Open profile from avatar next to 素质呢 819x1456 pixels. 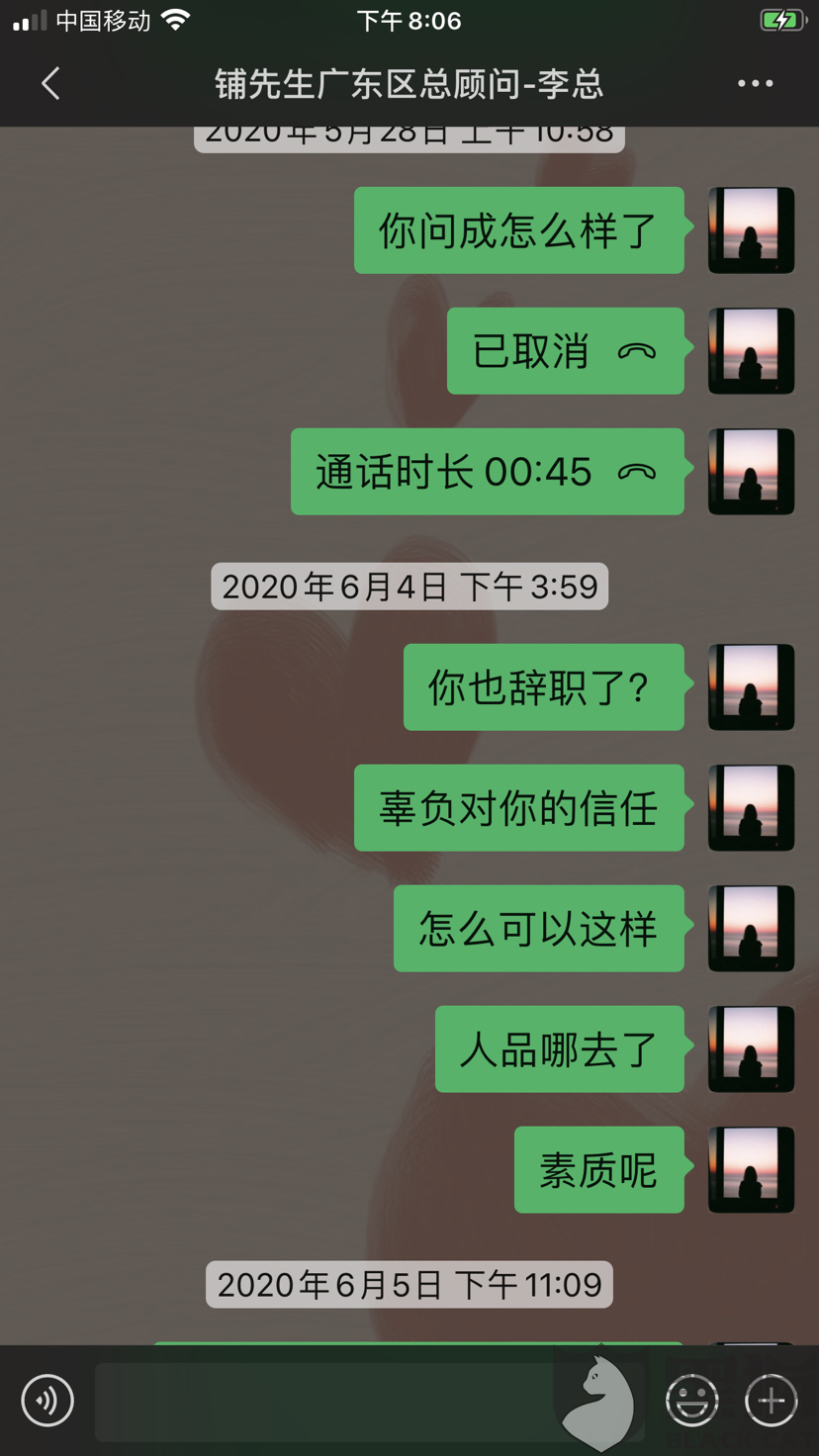751,1170
